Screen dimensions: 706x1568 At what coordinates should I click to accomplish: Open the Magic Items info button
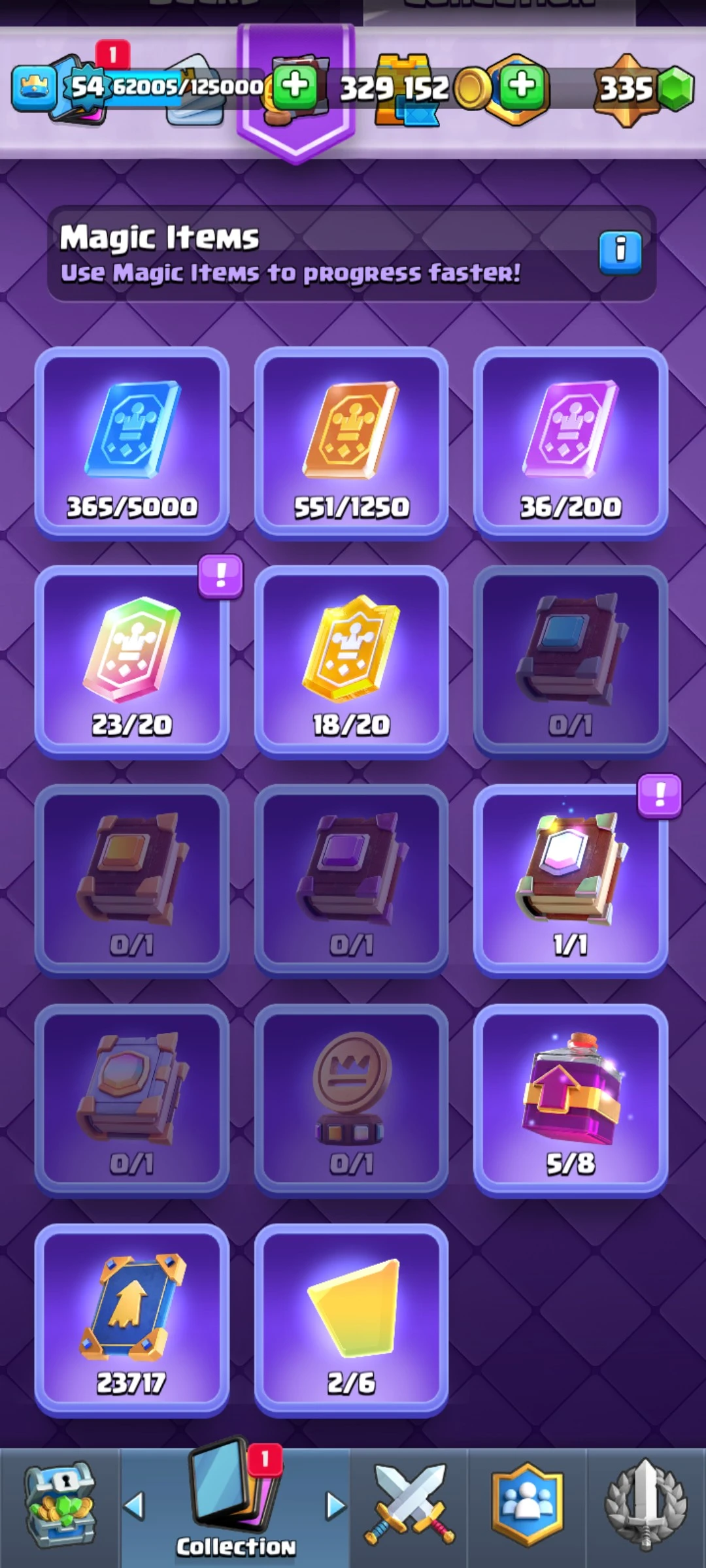click(620, 251)
